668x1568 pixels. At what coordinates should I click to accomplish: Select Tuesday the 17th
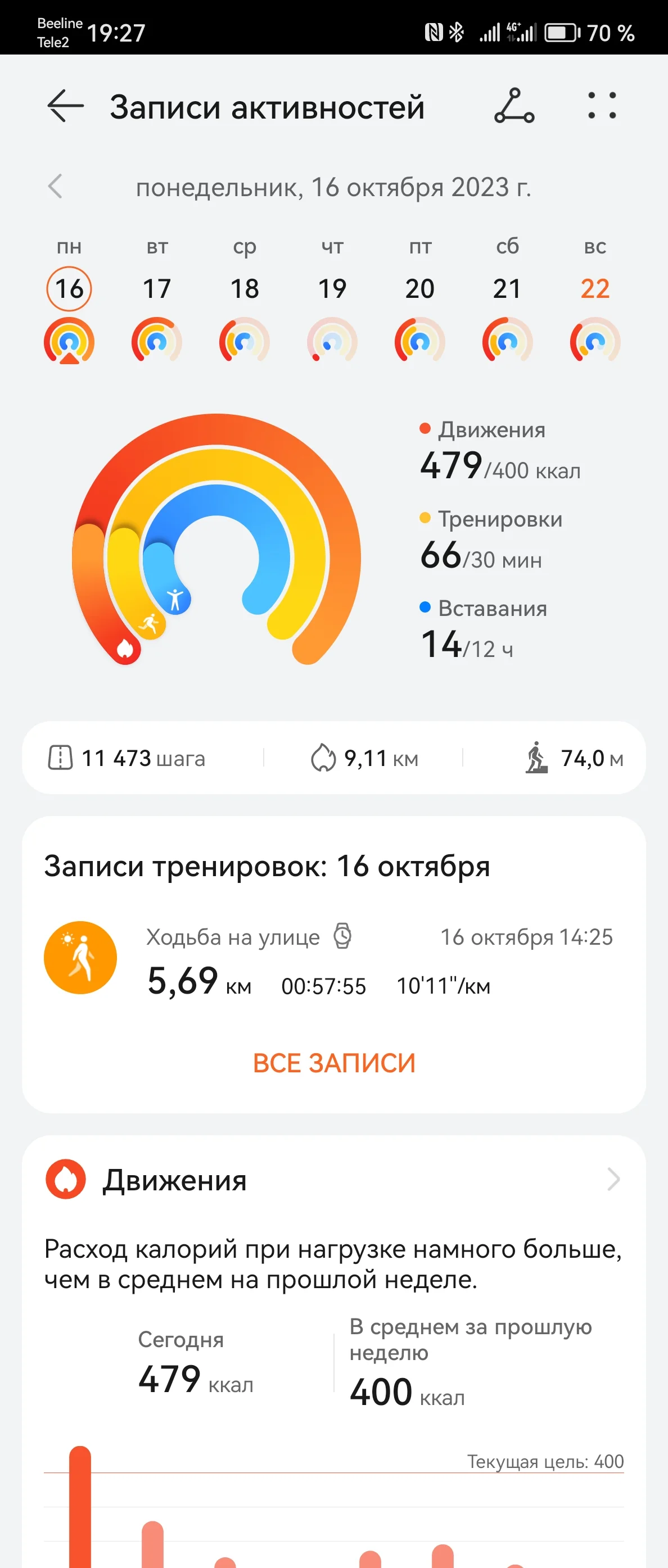(157, 289)
